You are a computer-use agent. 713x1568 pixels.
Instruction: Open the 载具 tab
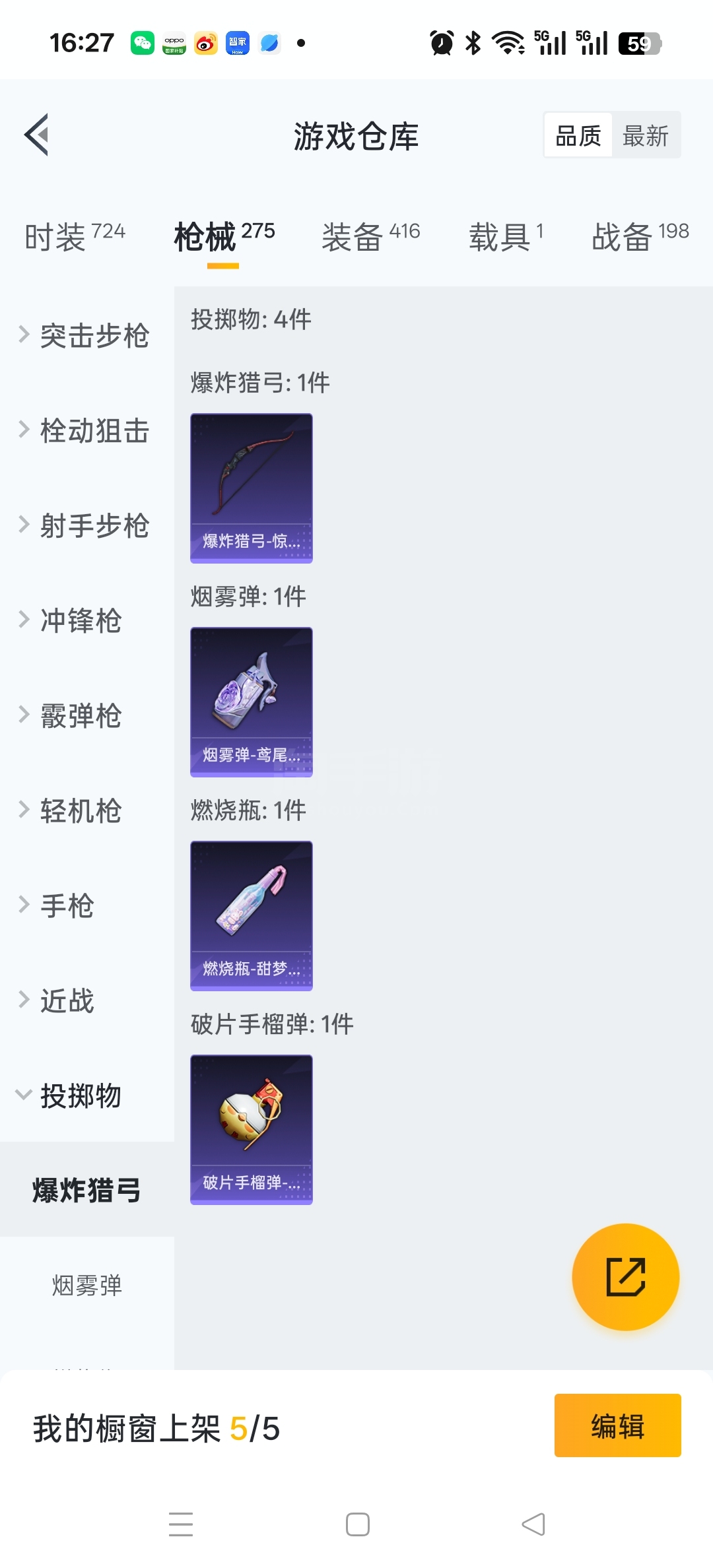pyautogui.click(x=506, y=237)
